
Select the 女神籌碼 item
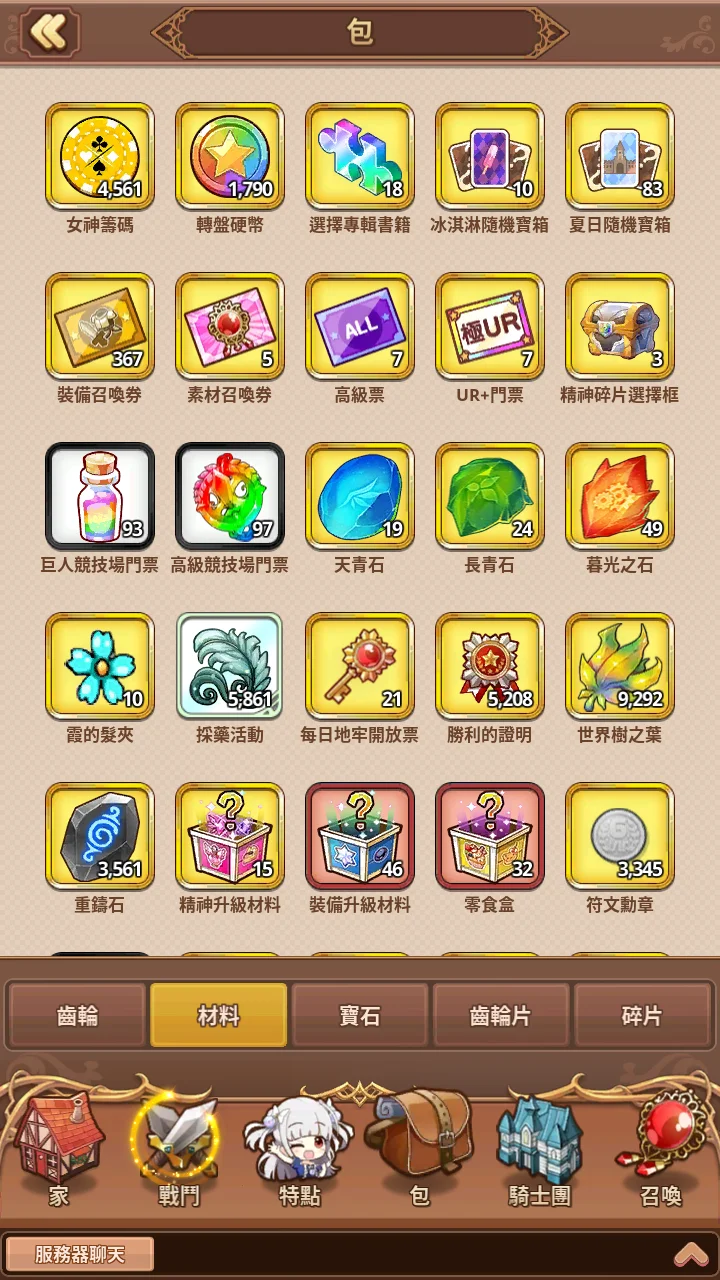click(x=100, y=157)
